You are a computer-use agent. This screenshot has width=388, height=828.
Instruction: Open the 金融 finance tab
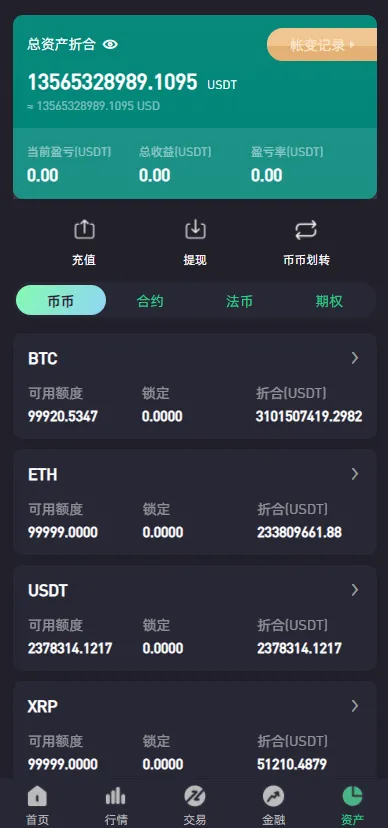click(273, 805)
